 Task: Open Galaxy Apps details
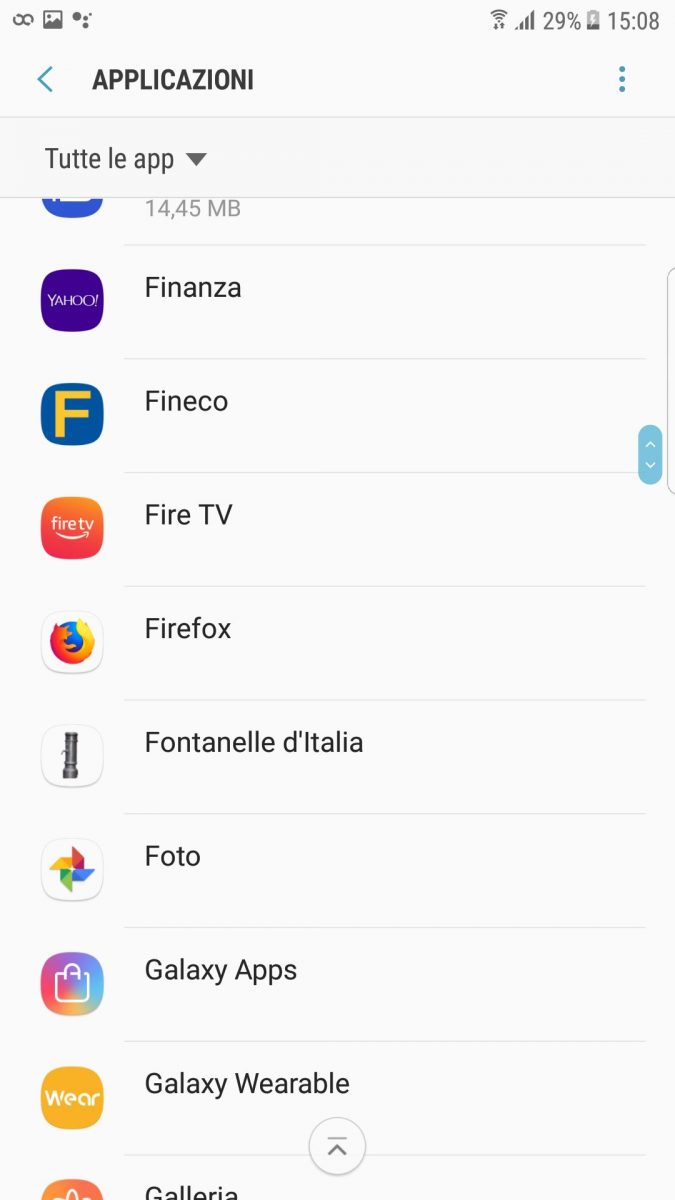(x=338, y=985)
